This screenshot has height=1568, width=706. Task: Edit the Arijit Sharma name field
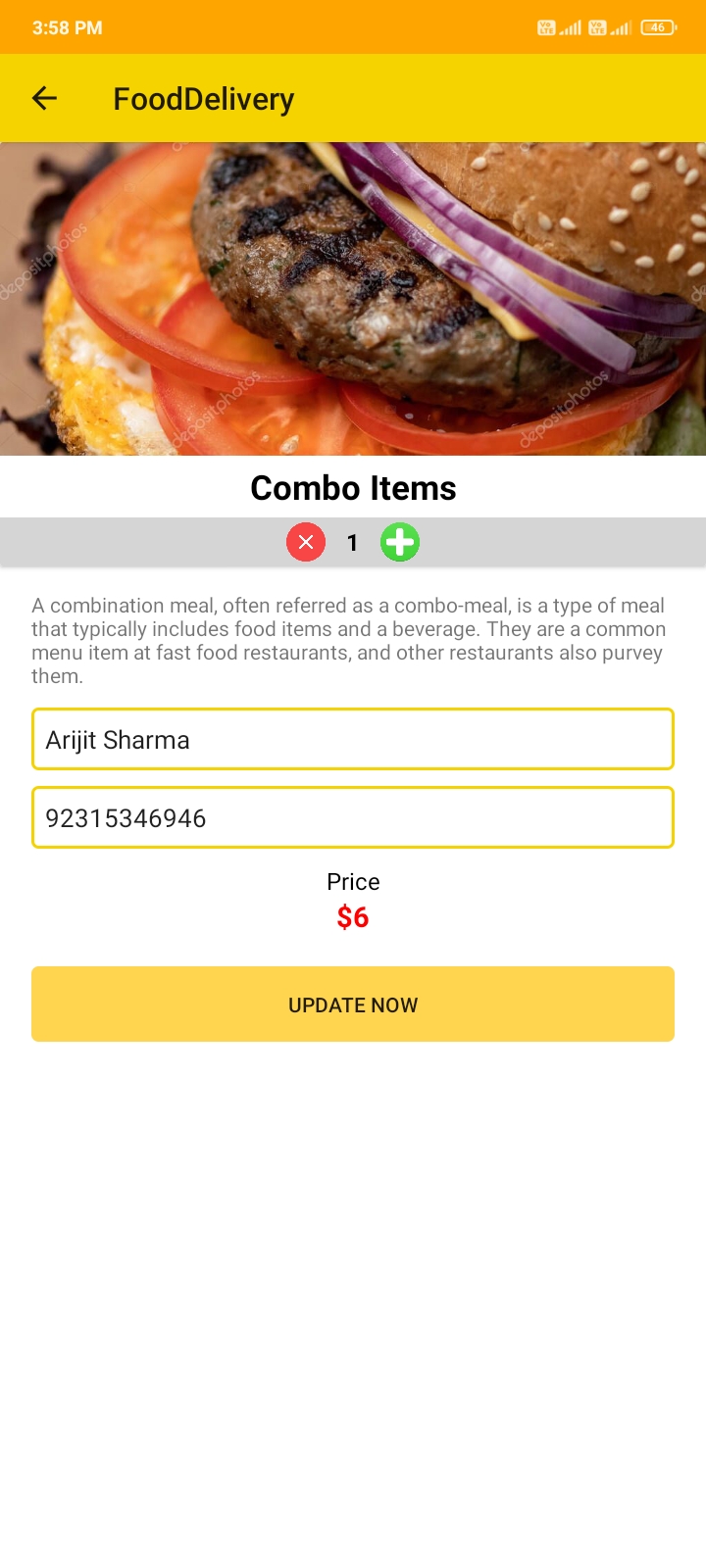point(353,740)
